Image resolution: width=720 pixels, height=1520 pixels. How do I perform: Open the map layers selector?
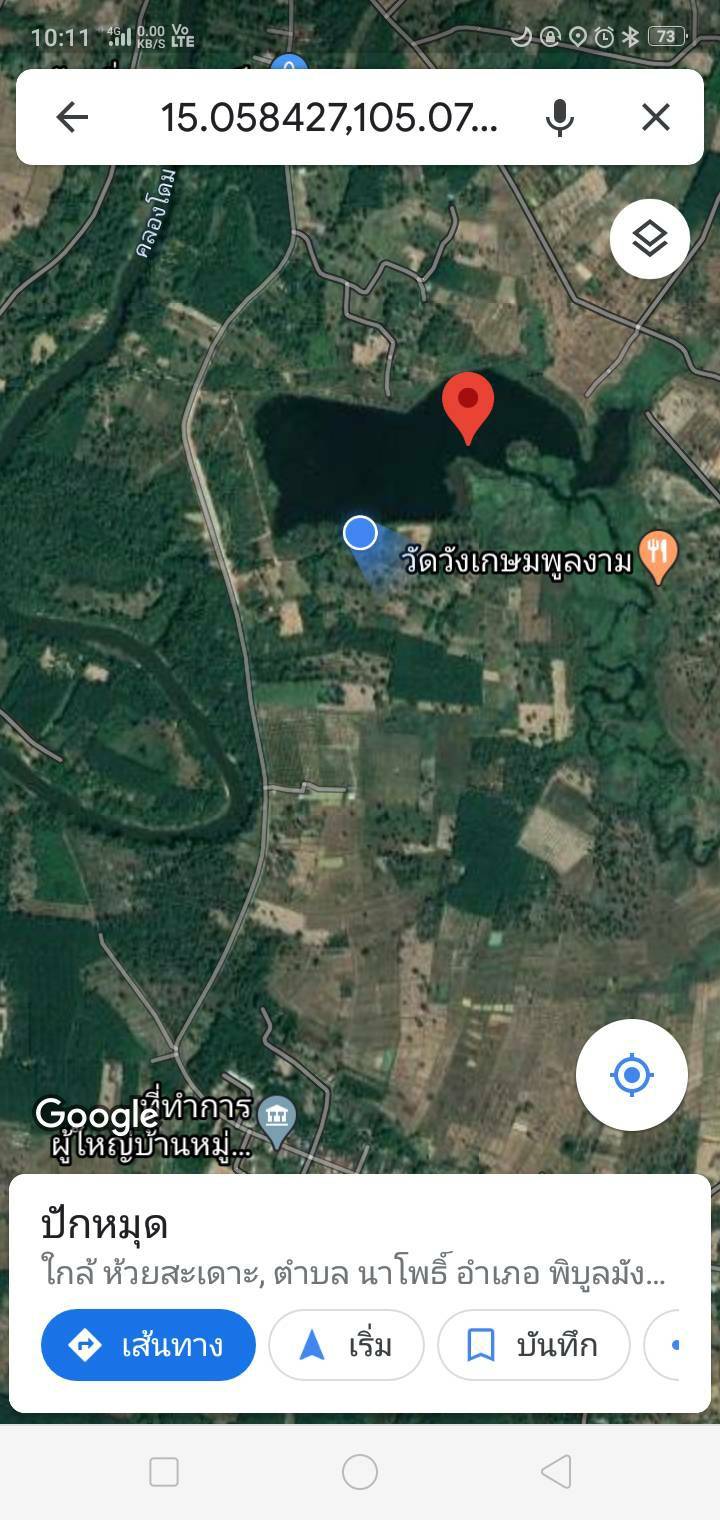650,239
